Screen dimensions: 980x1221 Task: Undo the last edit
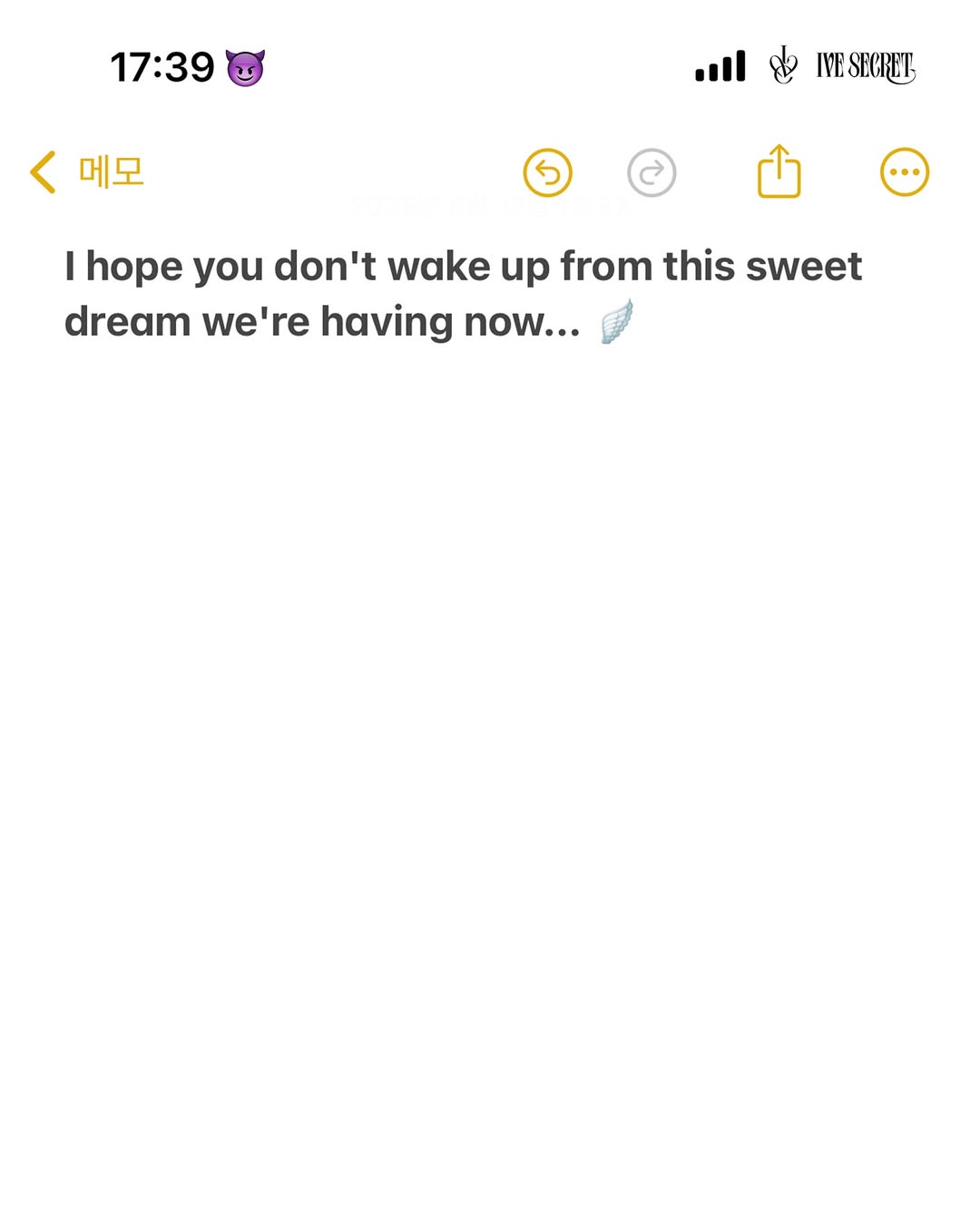click(x=548, y=172)
